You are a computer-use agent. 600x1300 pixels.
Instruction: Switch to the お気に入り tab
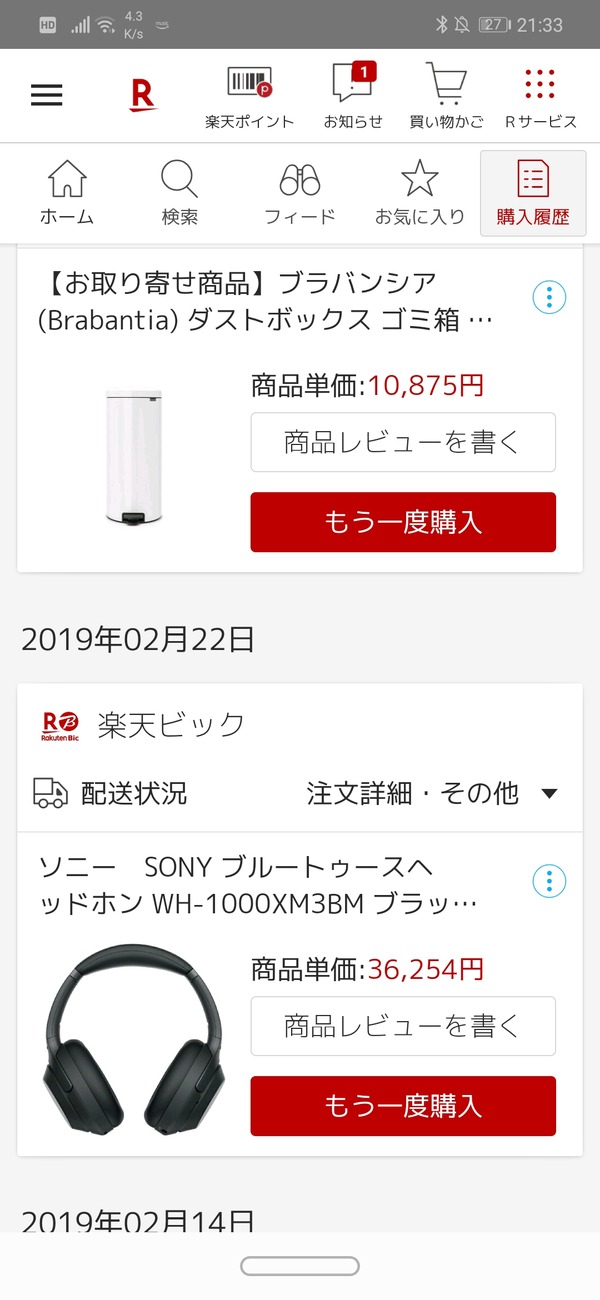coord(419,193)
